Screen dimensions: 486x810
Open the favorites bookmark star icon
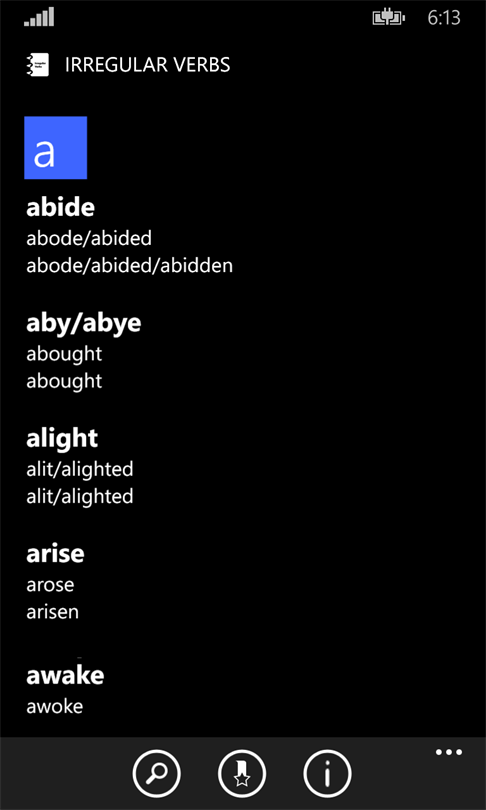tap(242, 773)
